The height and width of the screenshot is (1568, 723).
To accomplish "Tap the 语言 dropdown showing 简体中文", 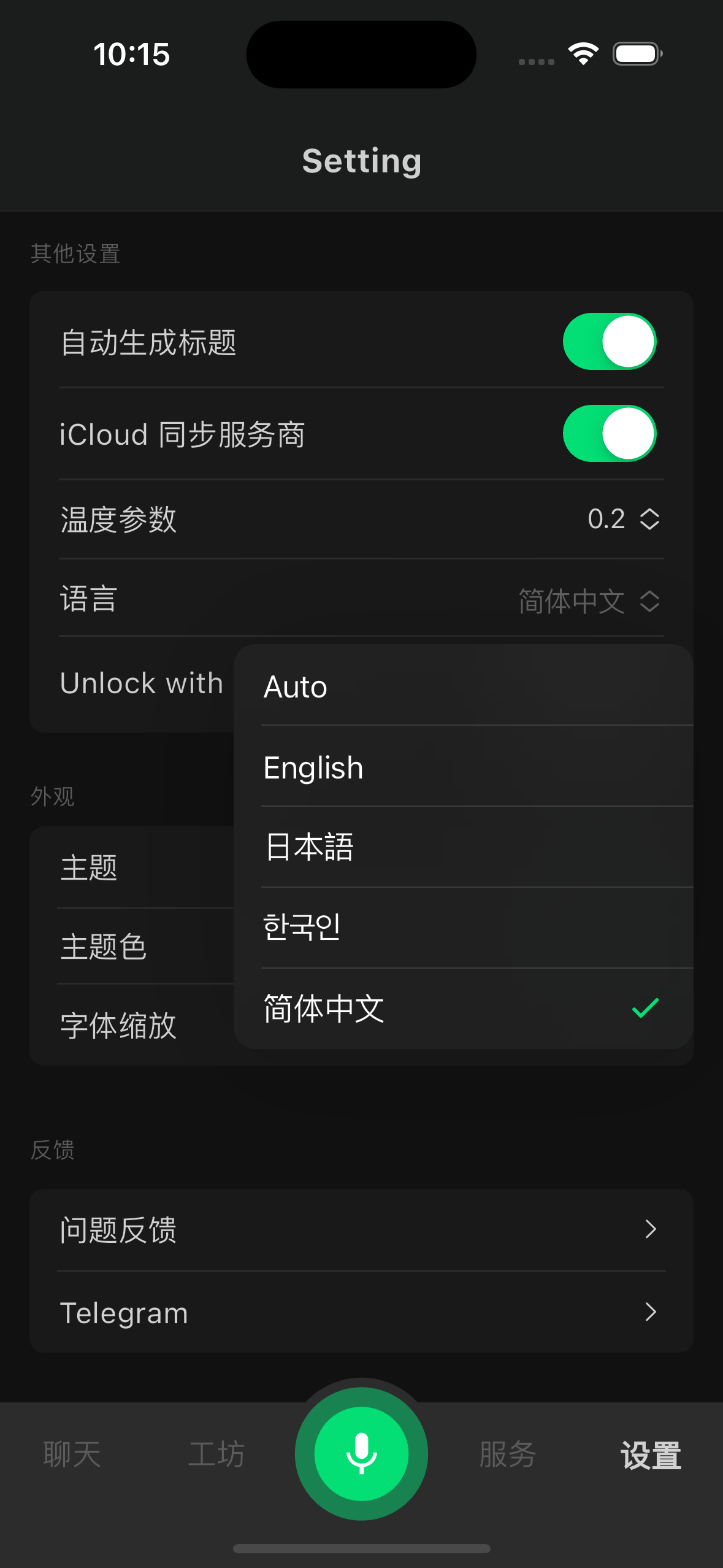I will [x=588, y=601].
